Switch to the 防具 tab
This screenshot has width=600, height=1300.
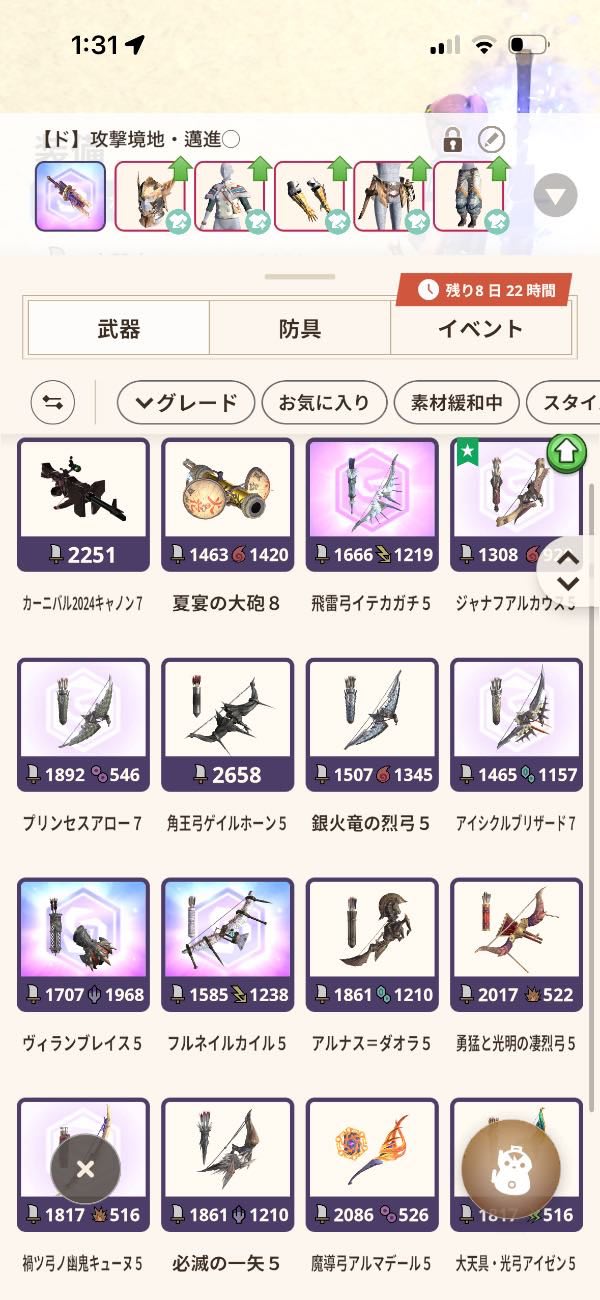click(300, 328)
